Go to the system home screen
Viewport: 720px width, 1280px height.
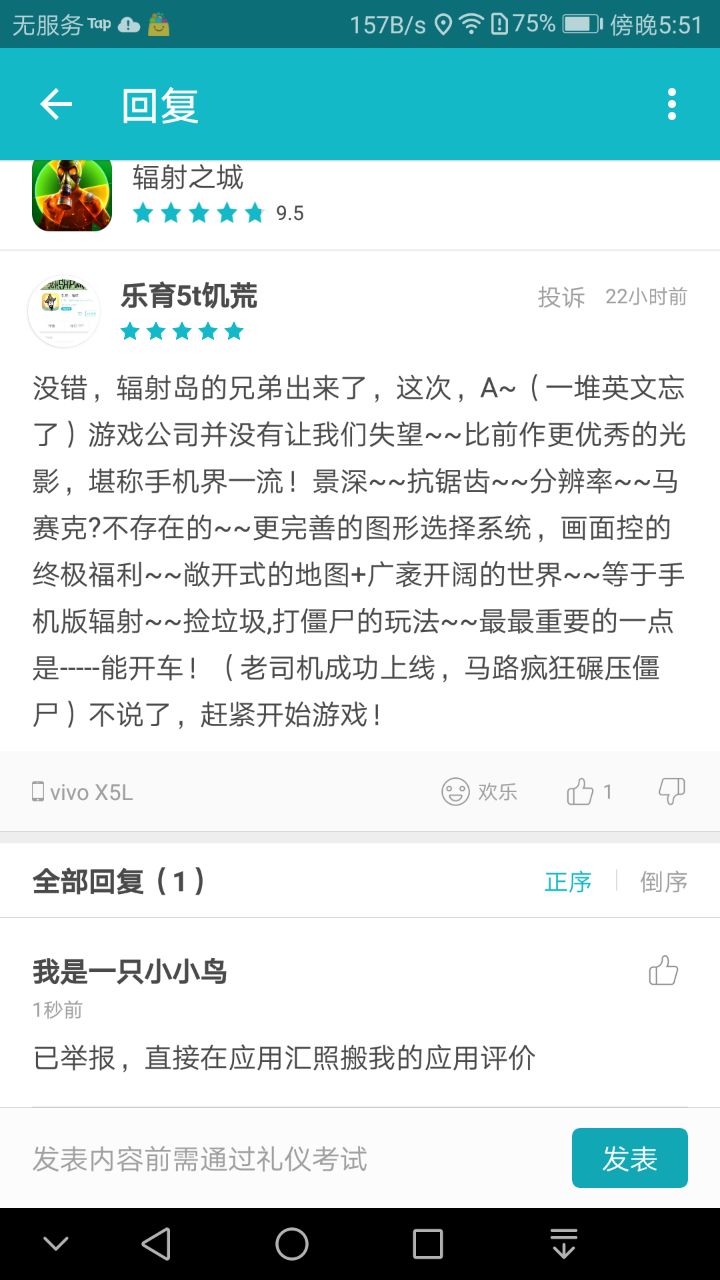coord(292,1244)
